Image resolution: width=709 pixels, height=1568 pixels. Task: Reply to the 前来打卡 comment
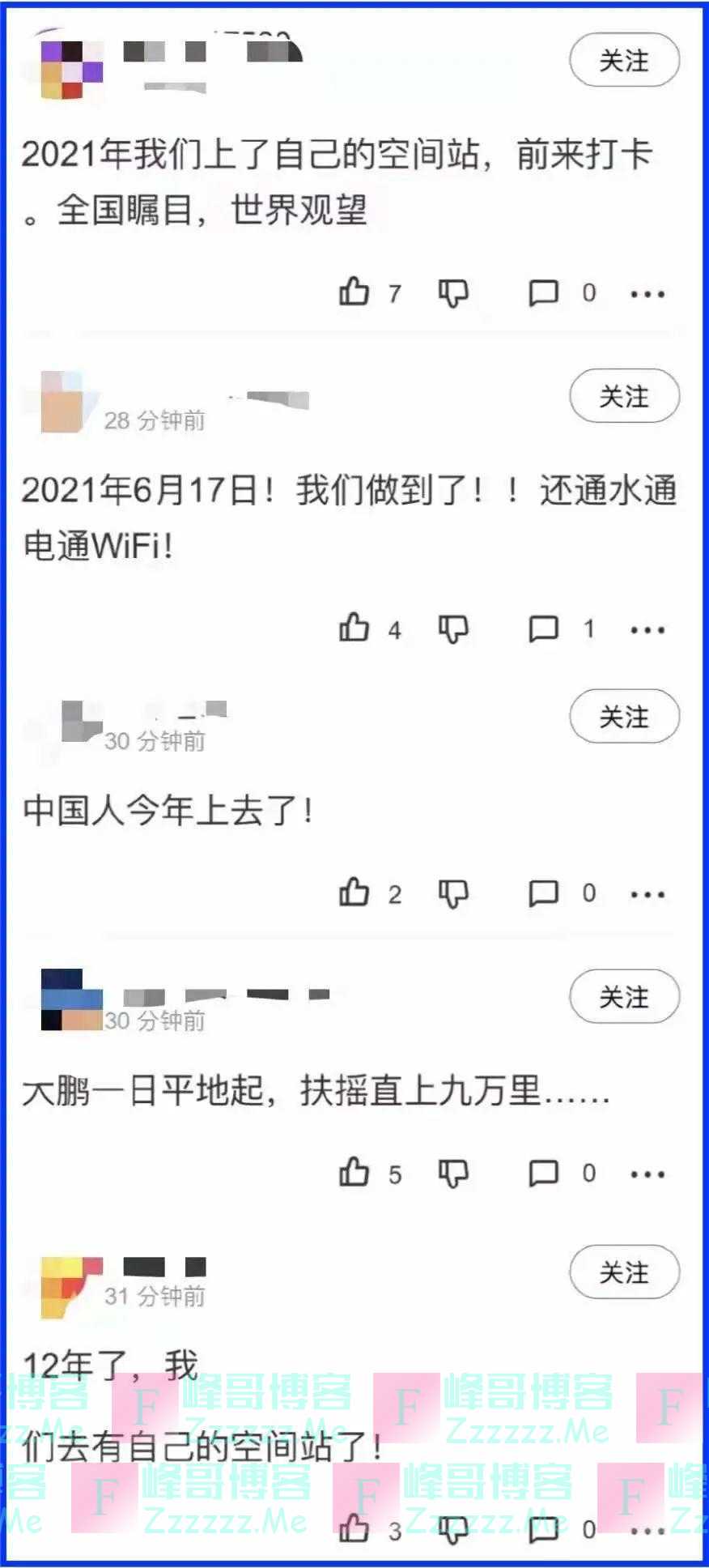tap(544, 292)
